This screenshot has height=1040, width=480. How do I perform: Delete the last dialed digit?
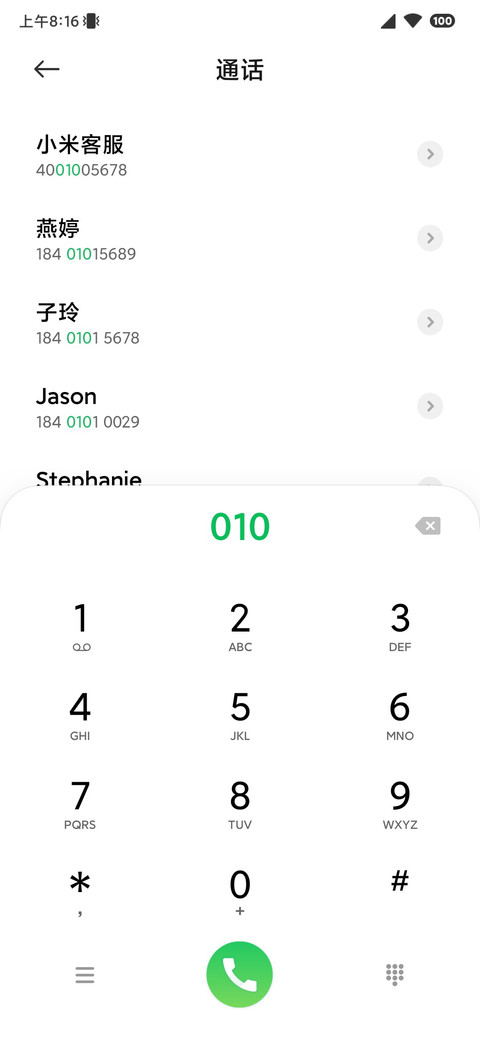click(428, 527)
